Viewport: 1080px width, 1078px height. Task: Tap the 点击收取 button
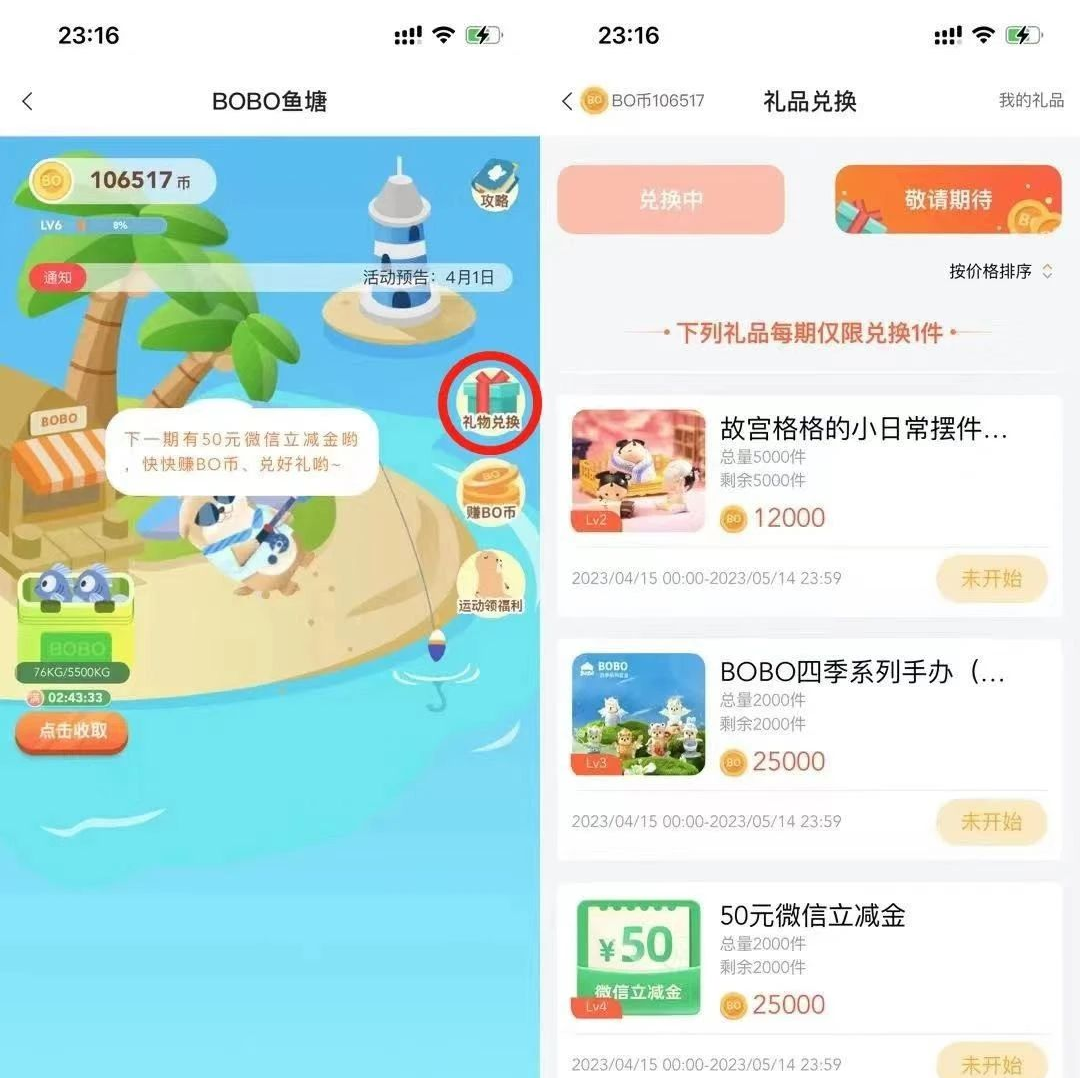tap(72, 731)
